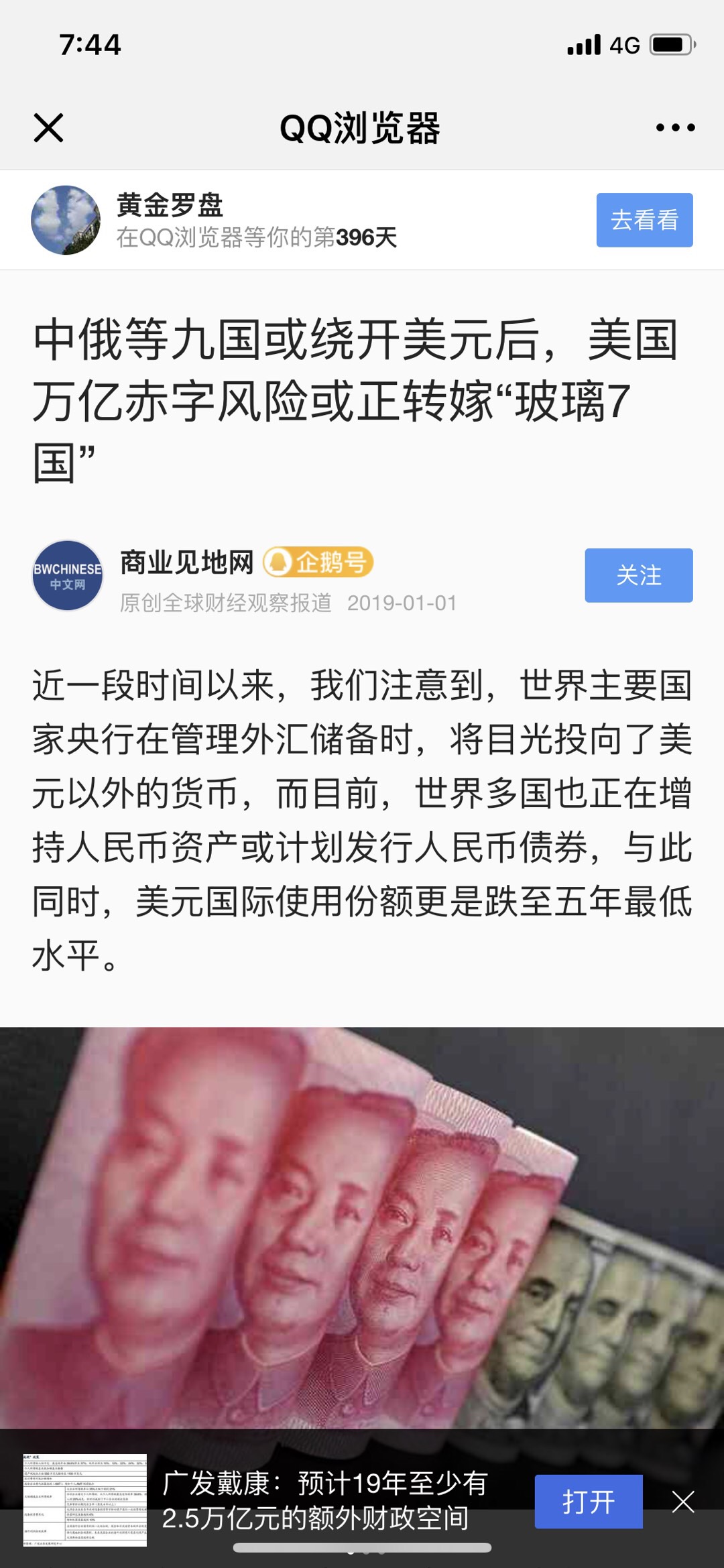This screenshot has width=724, height=1568.
Task: Open the 商业见地网 author avatar
Action: click(68, 576)
